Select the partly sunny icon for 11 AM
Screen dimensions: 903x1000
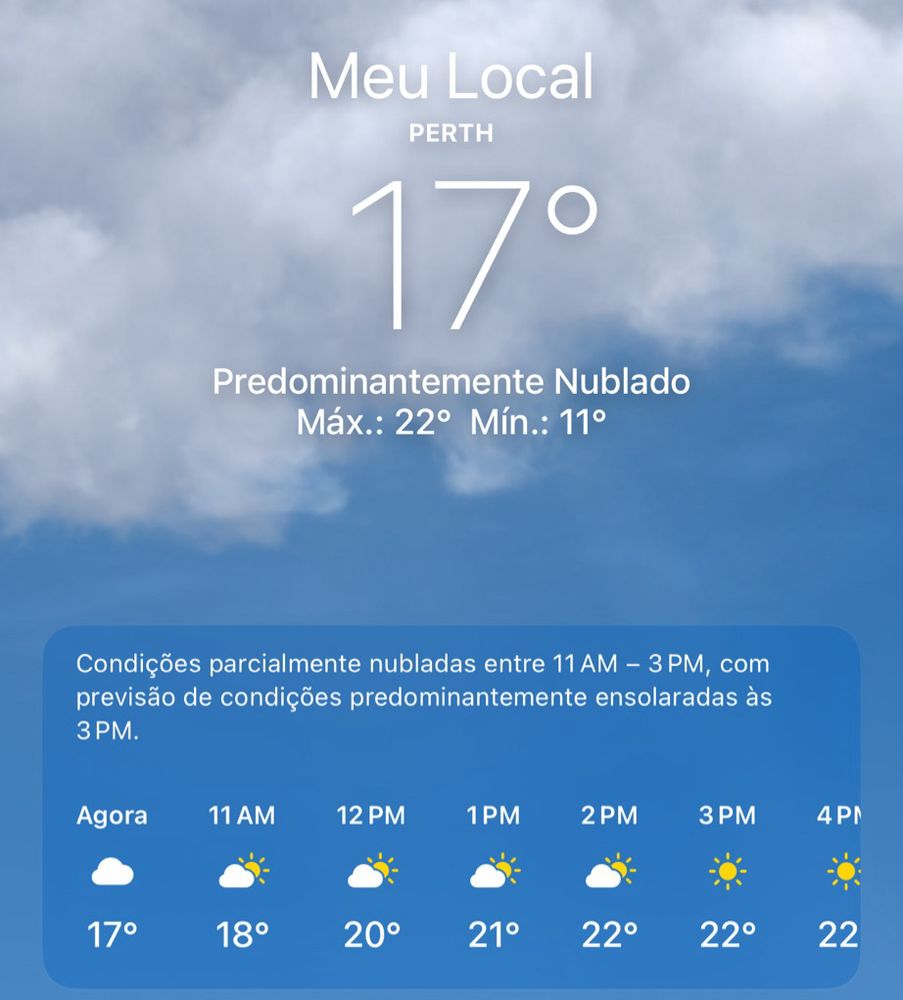(240, 873)
